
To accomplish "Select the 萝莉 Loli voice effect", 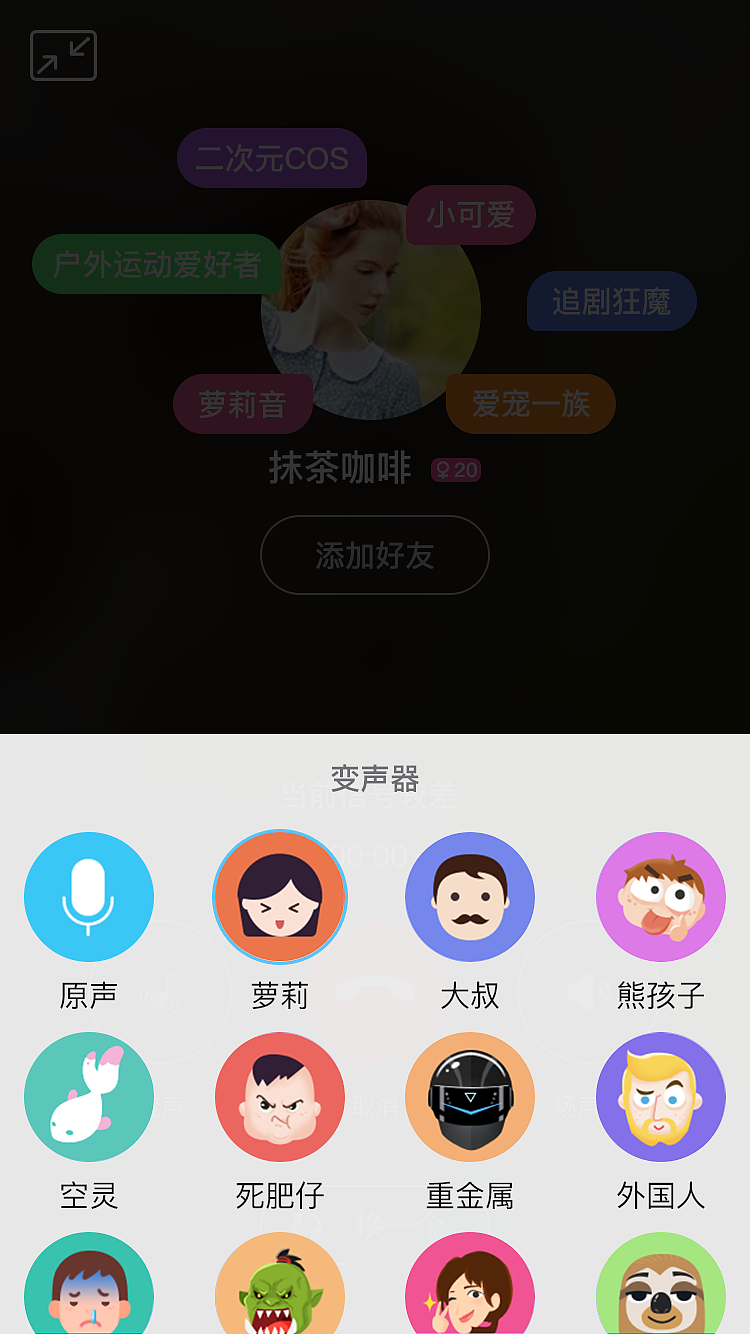I will (280, 897).
